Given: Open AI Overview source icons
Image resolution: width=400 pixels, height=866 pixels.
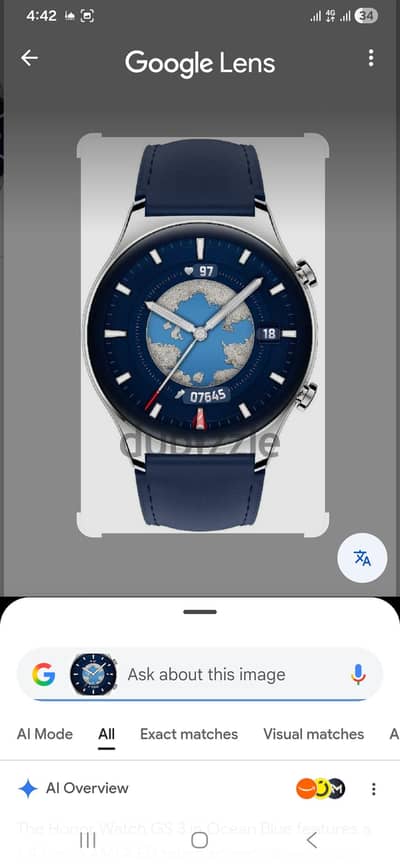Looking at the screenshot, I should [321, 789].
